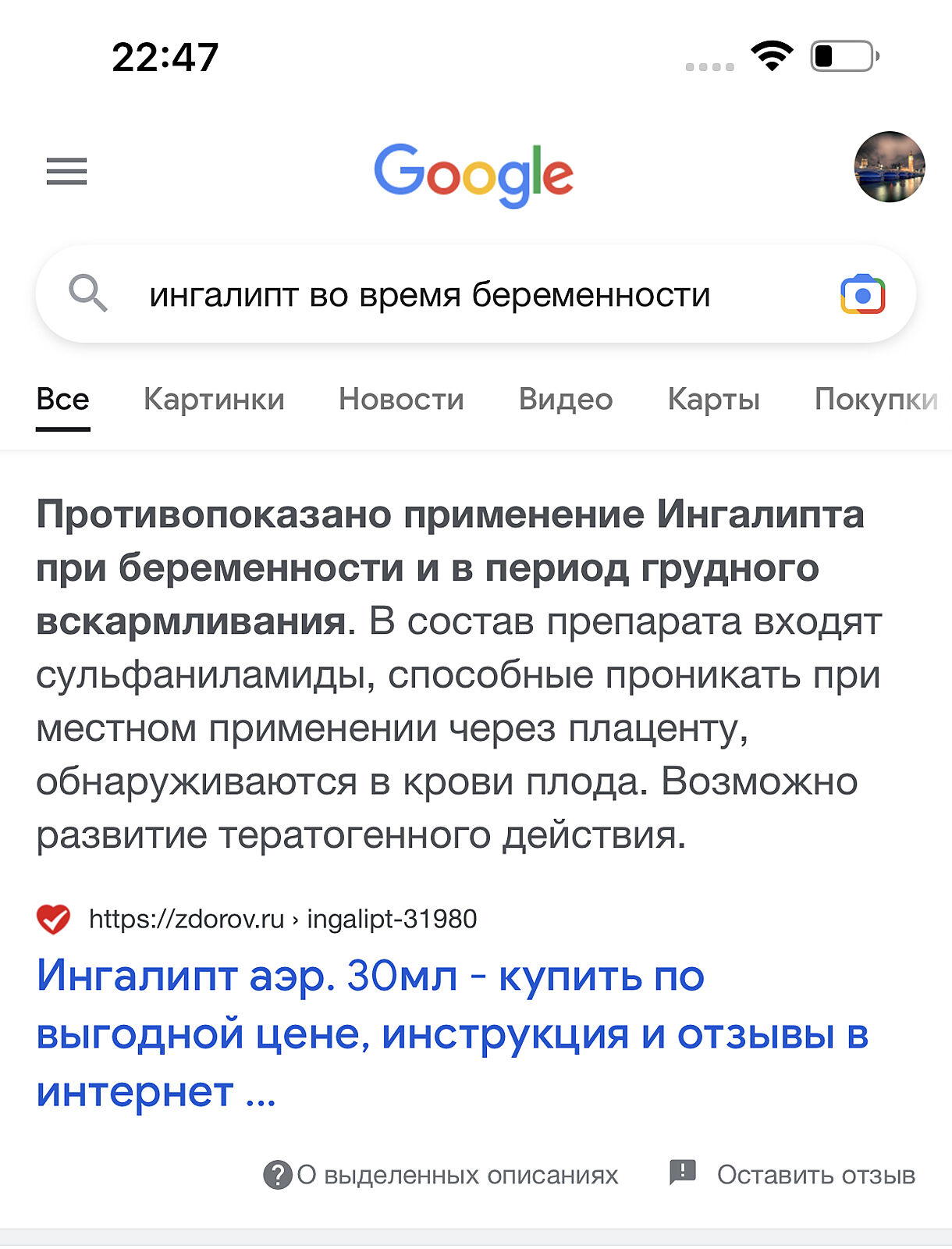Switch to the Картинки tab
This screenshot has height=1249, width=952.
click(x=214, y=399)
